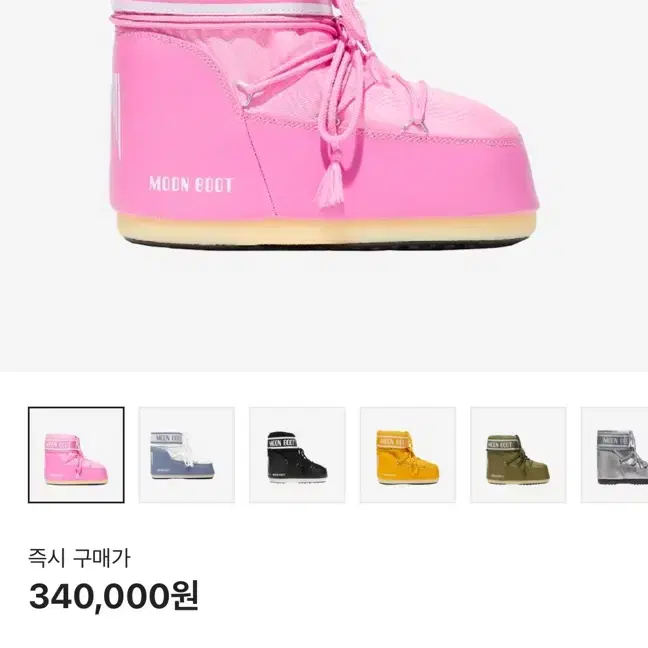This screenshot has width=648, height=648.
Task: Pick the olive green boot thumbnail
Action: pos(518,455)
